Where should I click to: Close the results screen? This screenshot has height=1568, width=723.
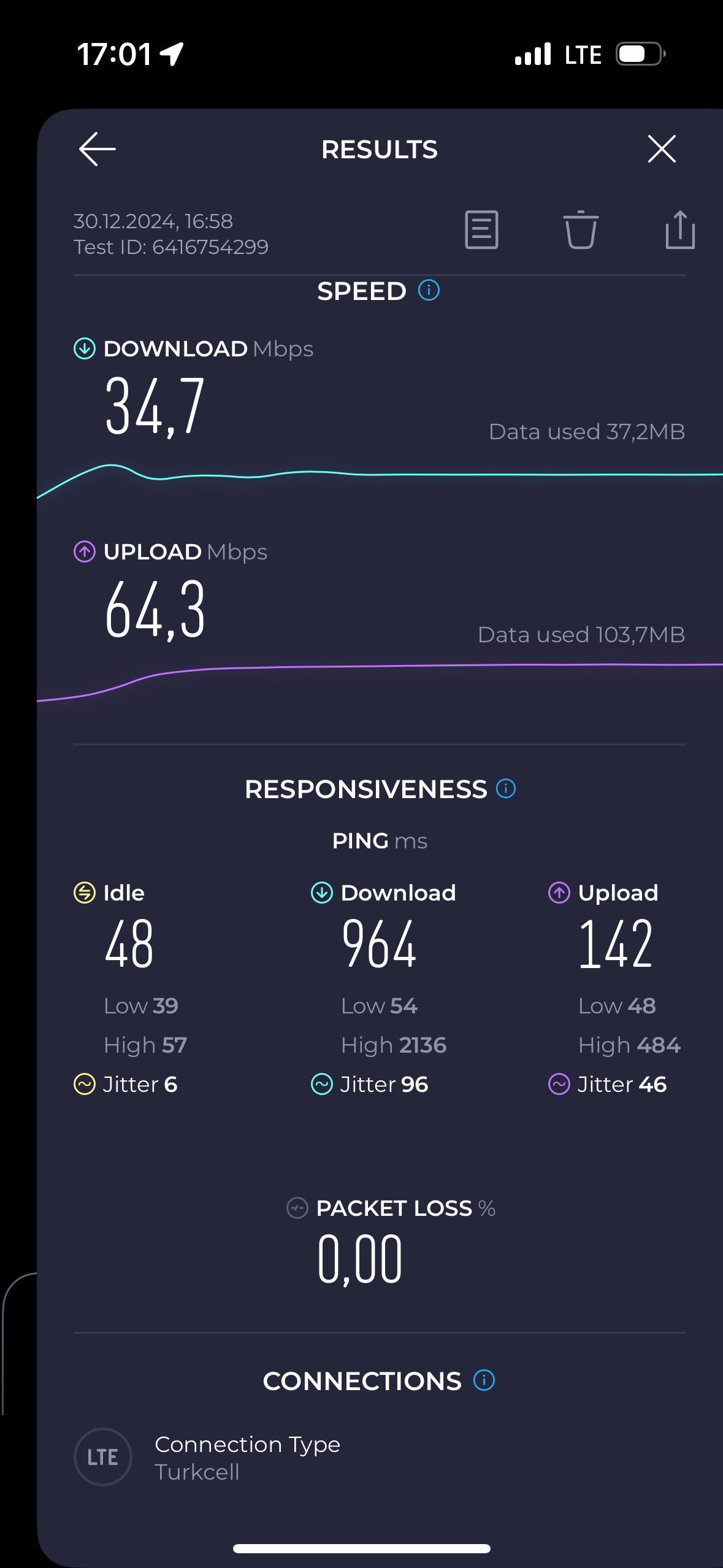coord(662,149)
